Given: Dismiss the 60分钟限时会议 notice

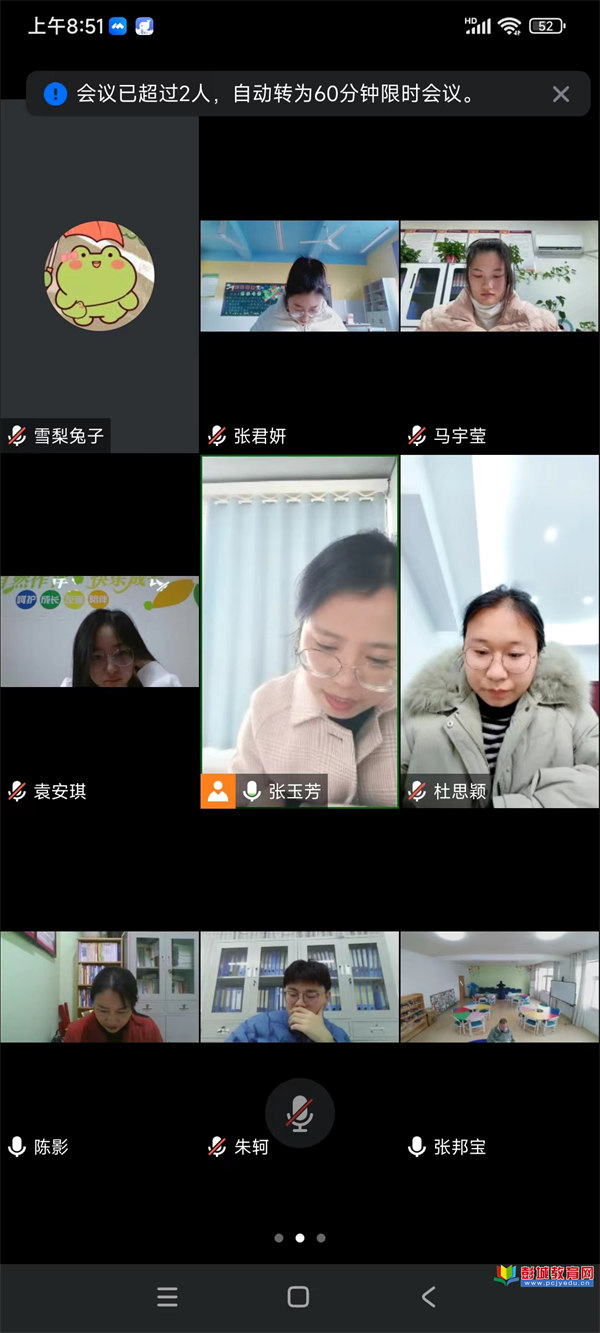Looking at the screenshot, I should pos(561,94).
